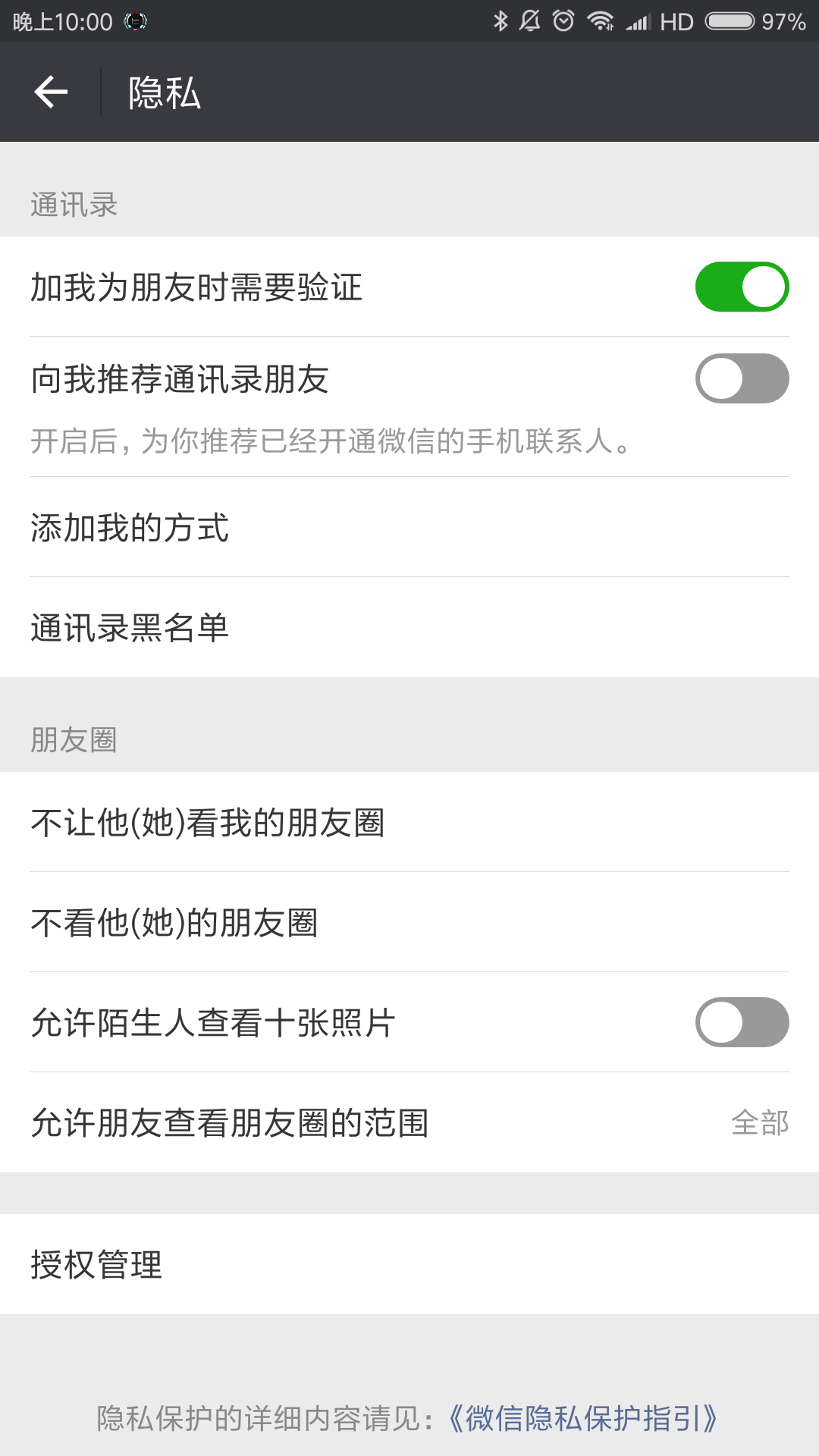819x1456 pixels.
Task: Open 授权管理 settings
Action: [x=409, y=1265]
